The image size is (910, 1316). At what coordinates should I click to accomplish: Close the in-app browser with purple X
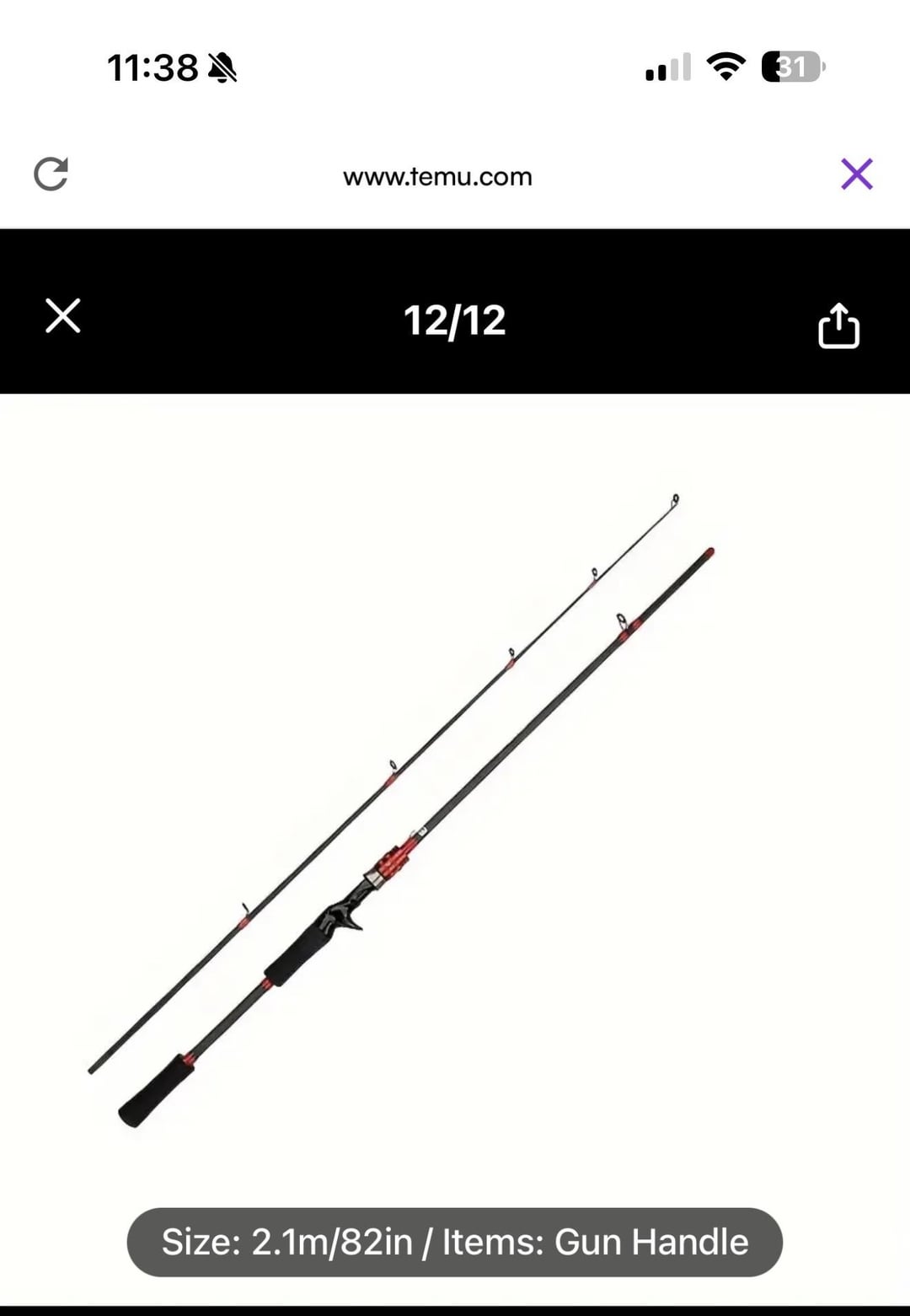[x=856, y=175]
